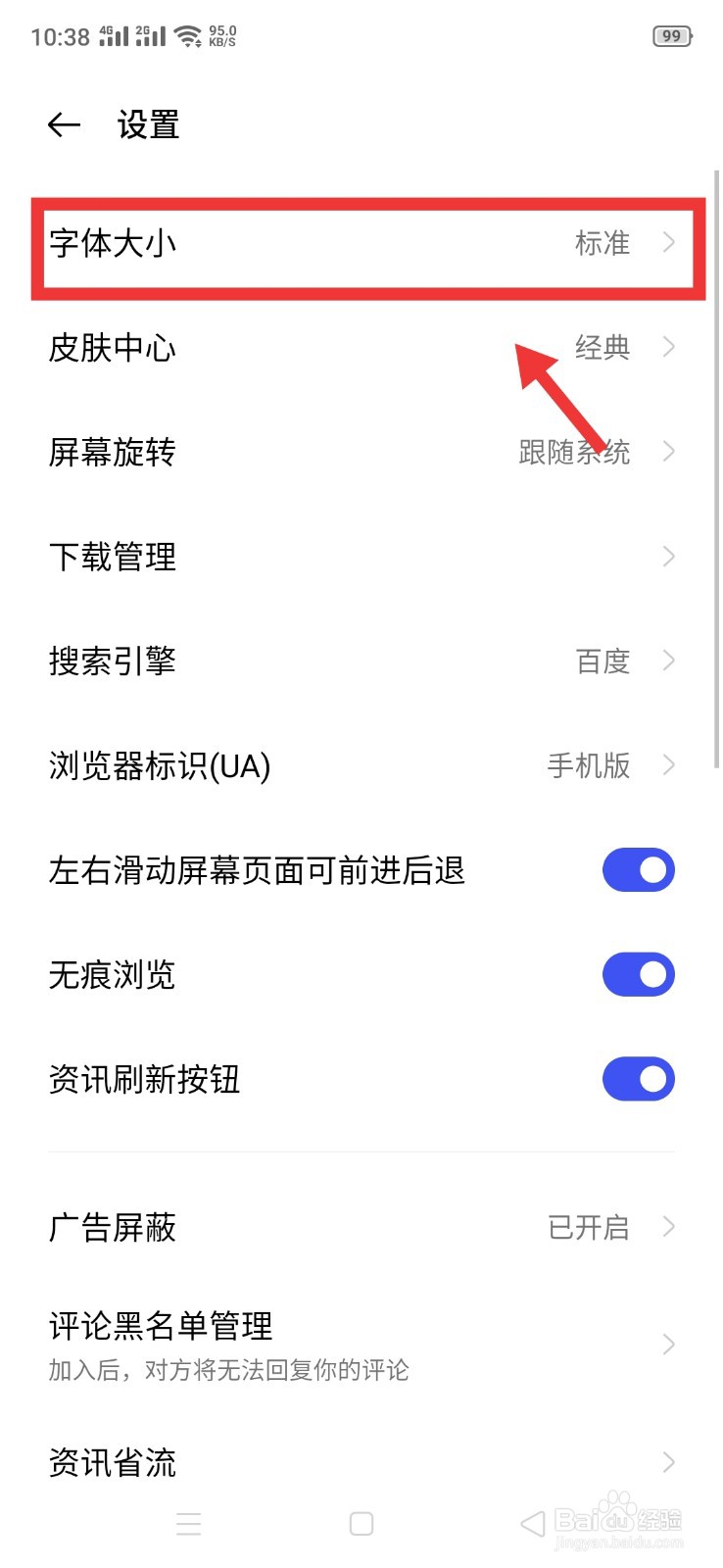The height and width of the screenshot is (1568, 723).
Task: Open 皮肤中心
Action: 362,348
